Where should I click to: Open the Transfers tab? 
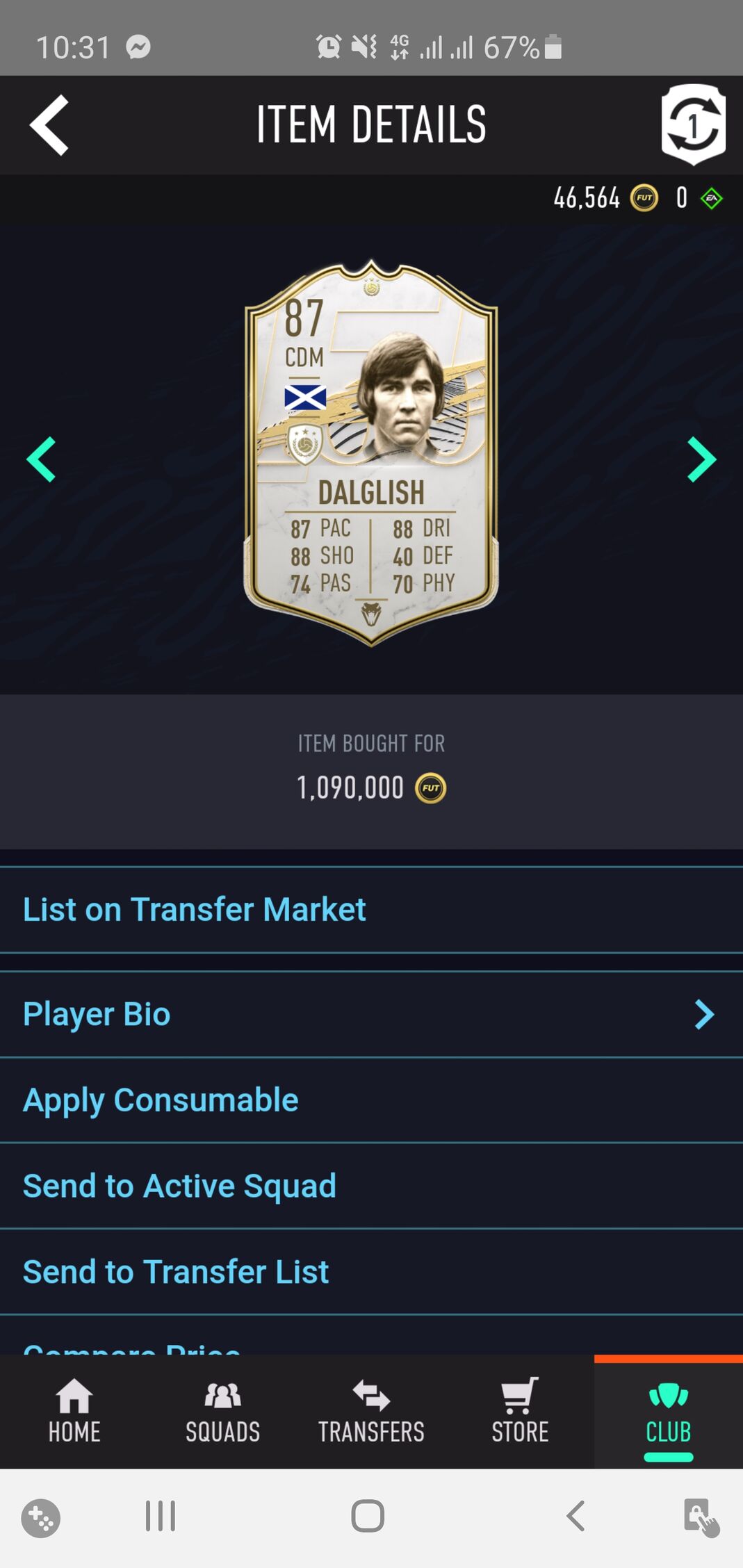pyautogui.click(x=371, y=1411)
